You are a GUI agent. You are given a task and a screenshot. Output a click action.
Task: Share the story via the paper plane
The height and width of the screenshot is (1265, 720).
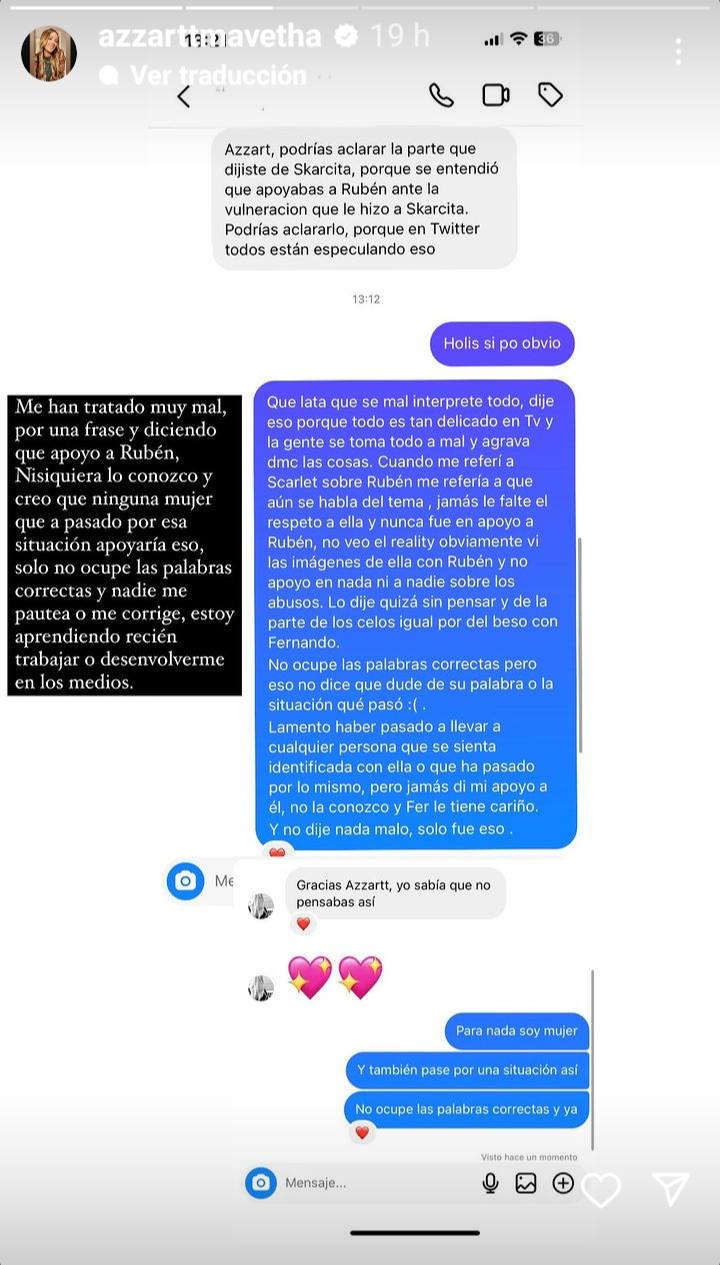(671, 1188)
